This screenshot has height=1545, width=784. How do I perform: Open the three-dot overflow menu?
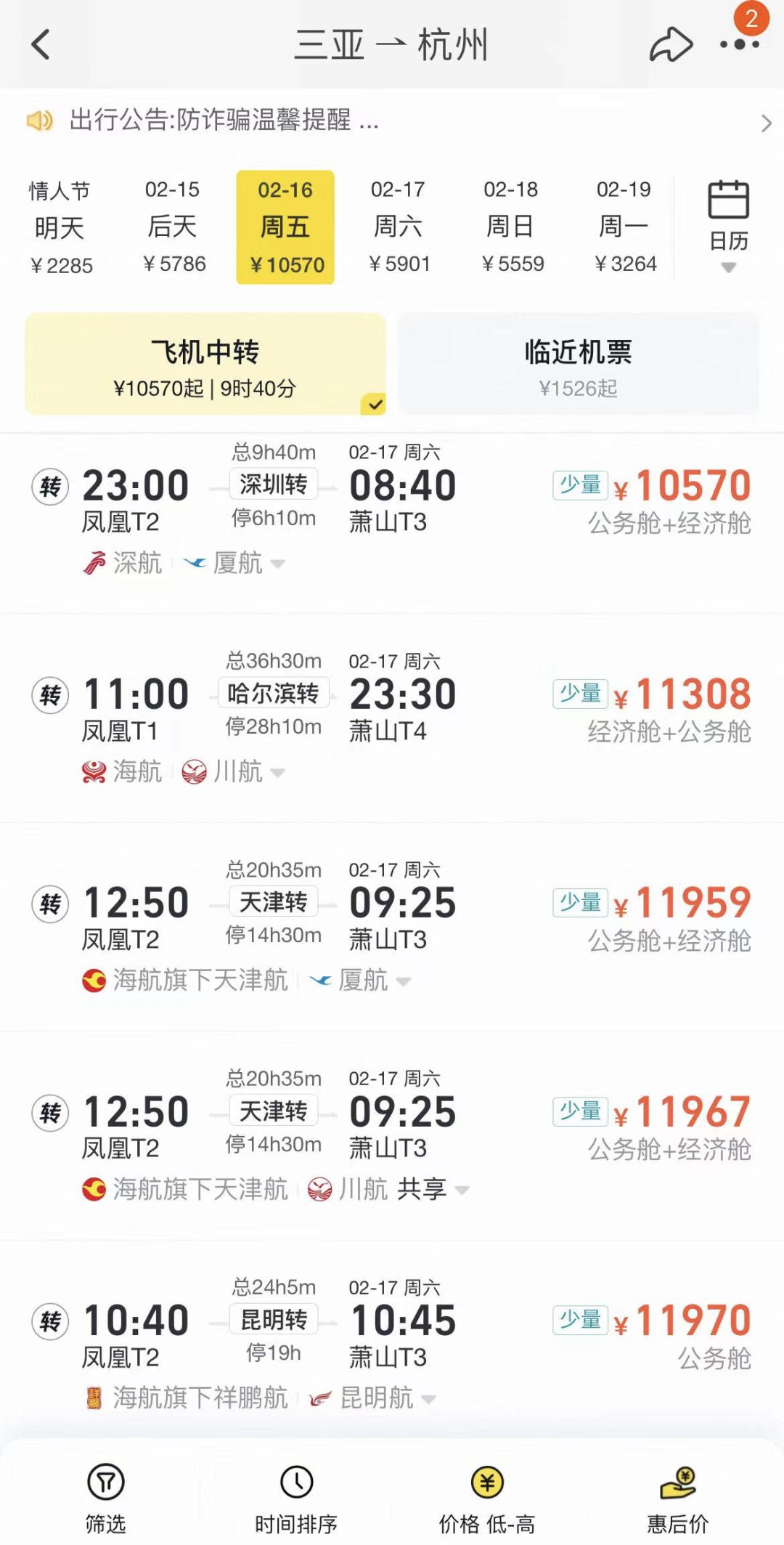[739, 45]
